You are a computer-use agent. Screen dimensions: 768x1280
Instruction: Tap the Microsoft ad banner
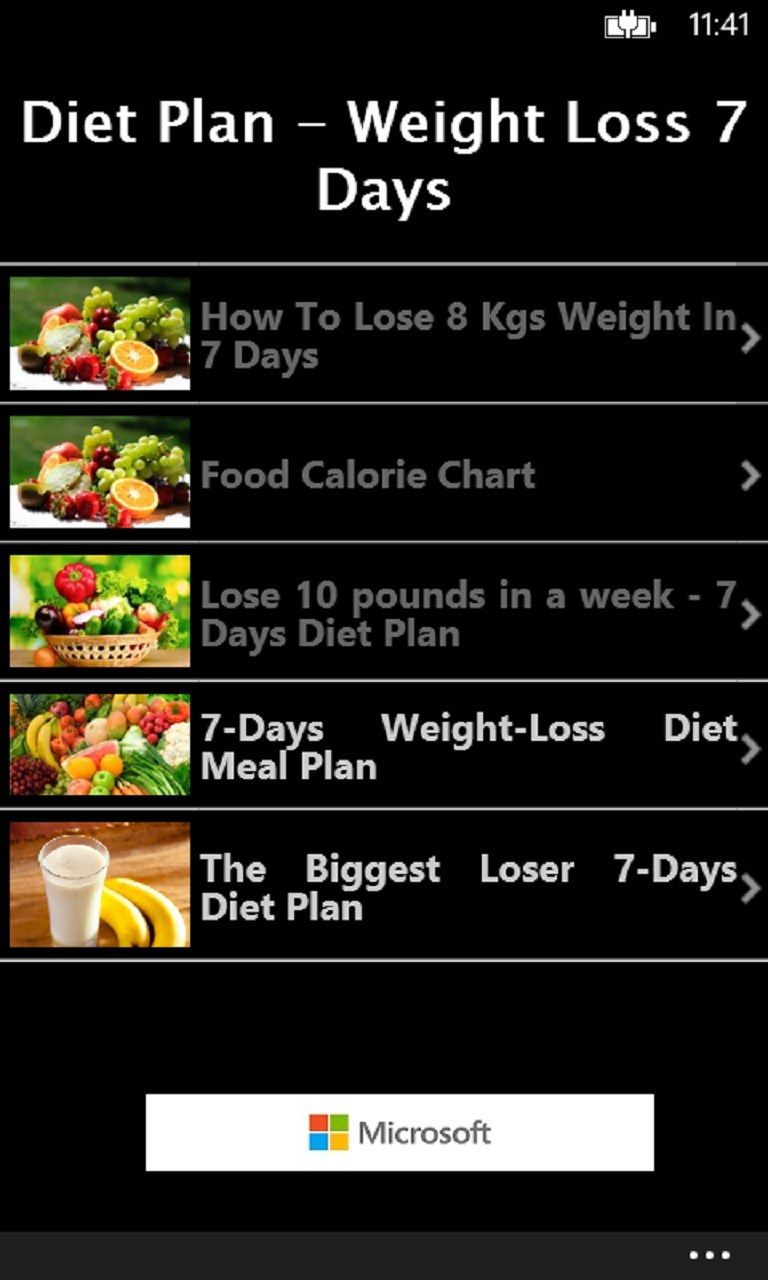400,1132
